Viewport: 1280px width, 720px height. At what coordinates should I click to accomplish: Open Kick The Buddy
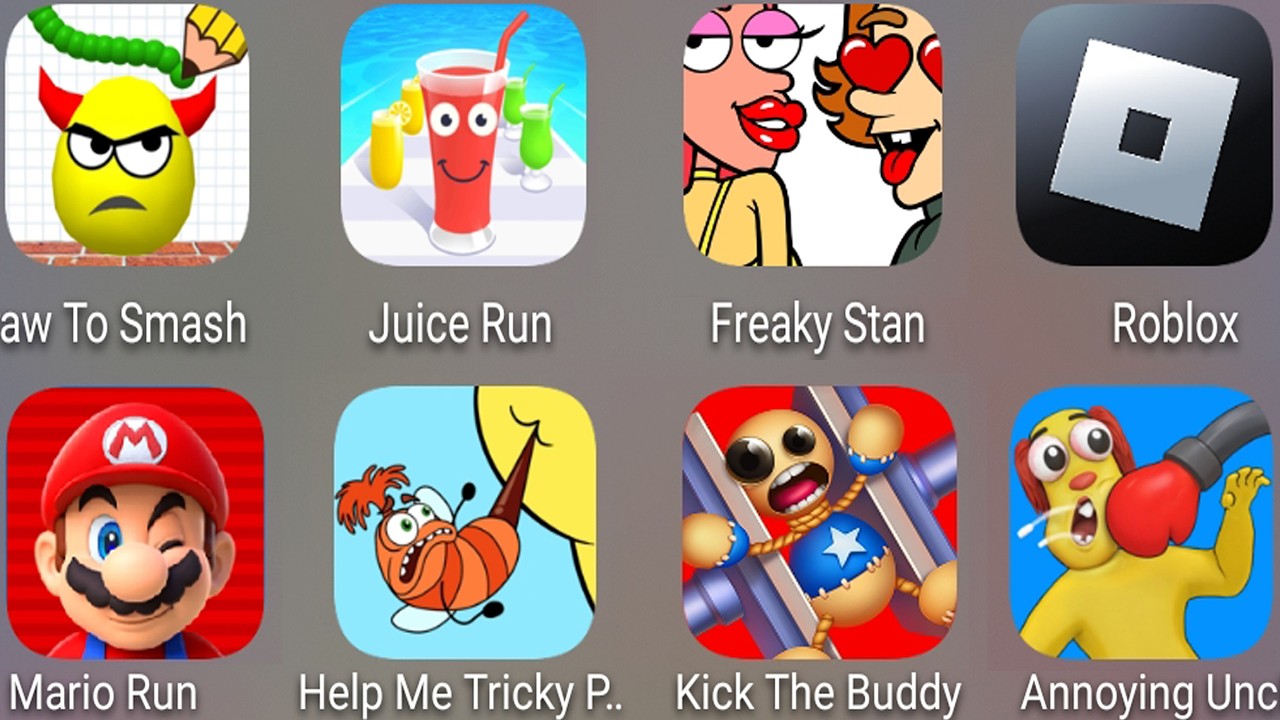[819, 522]
